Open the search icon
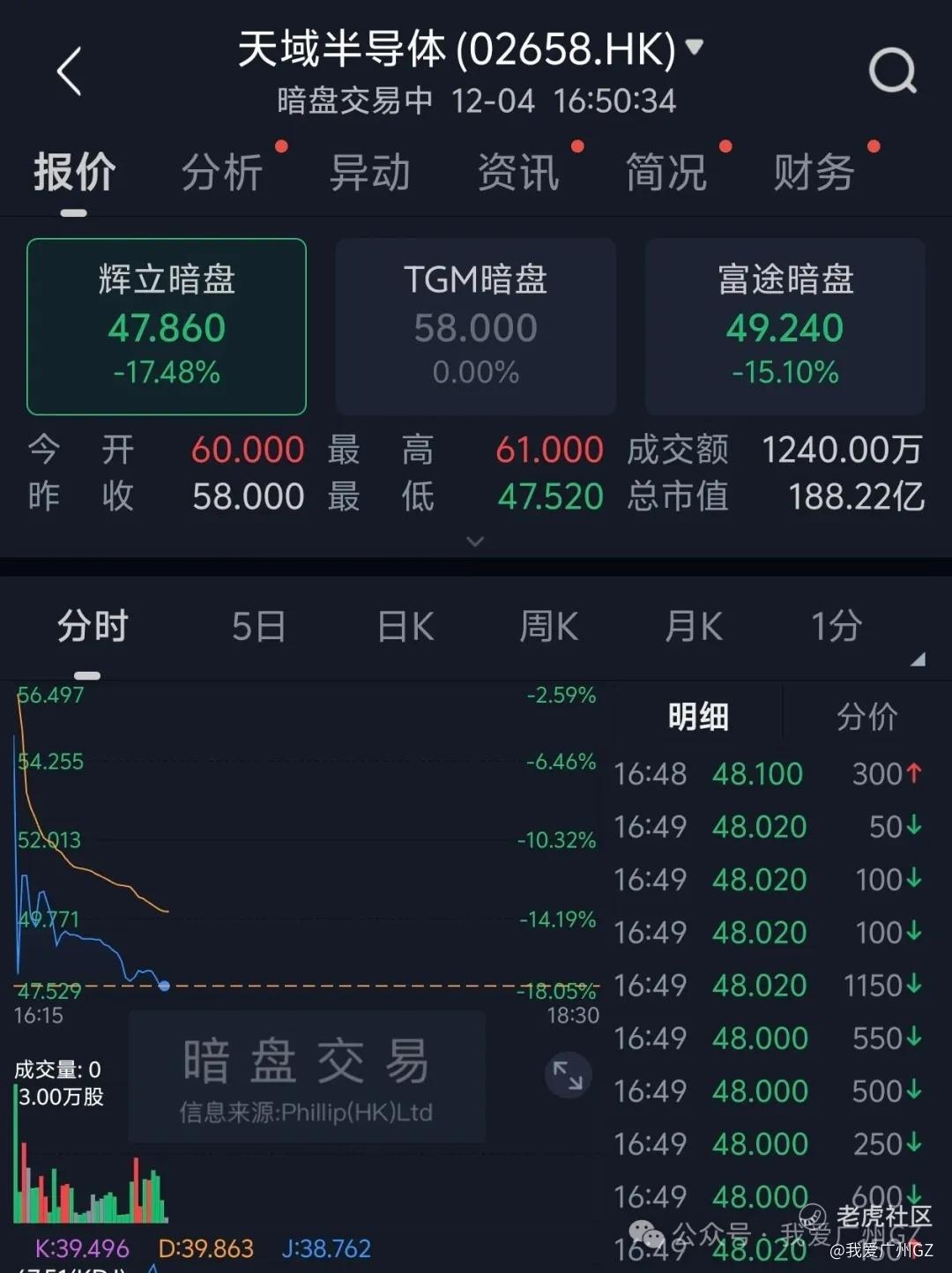952x1273 pixels. (892, 71)
